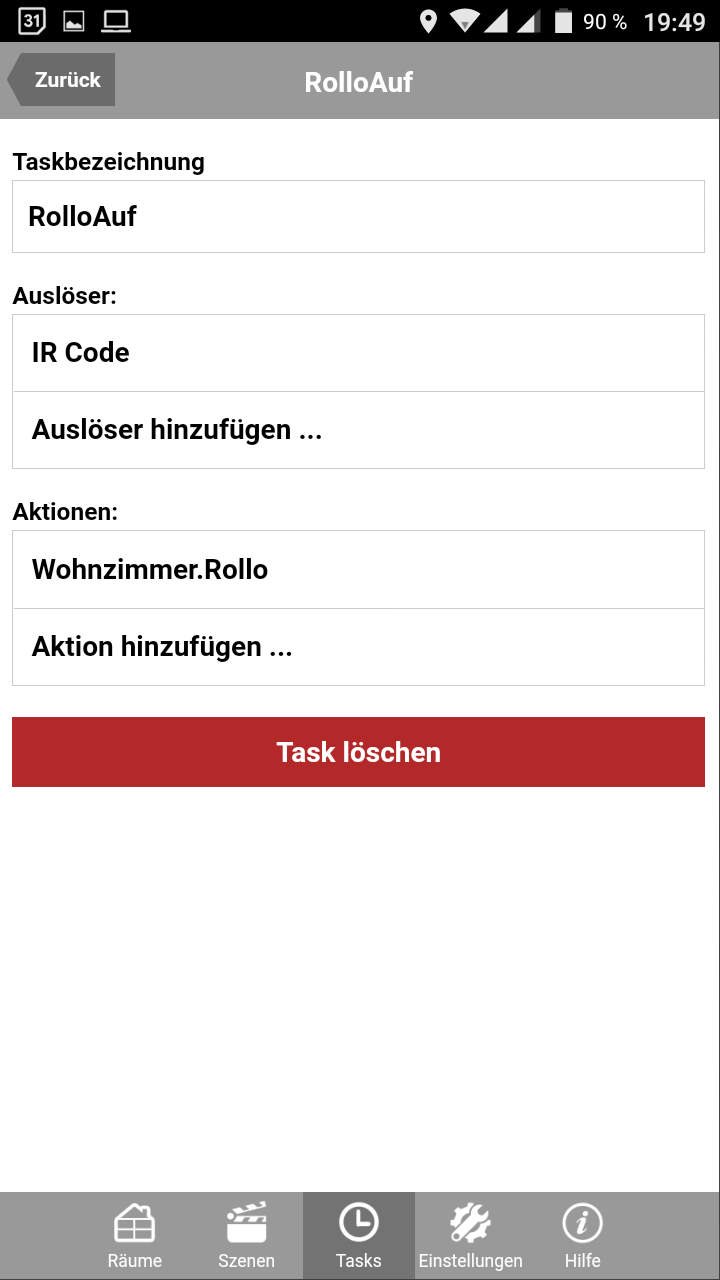720x1280 pixels.
Task: Tap the Tasks clock icon
Action: pos(358,1222)
